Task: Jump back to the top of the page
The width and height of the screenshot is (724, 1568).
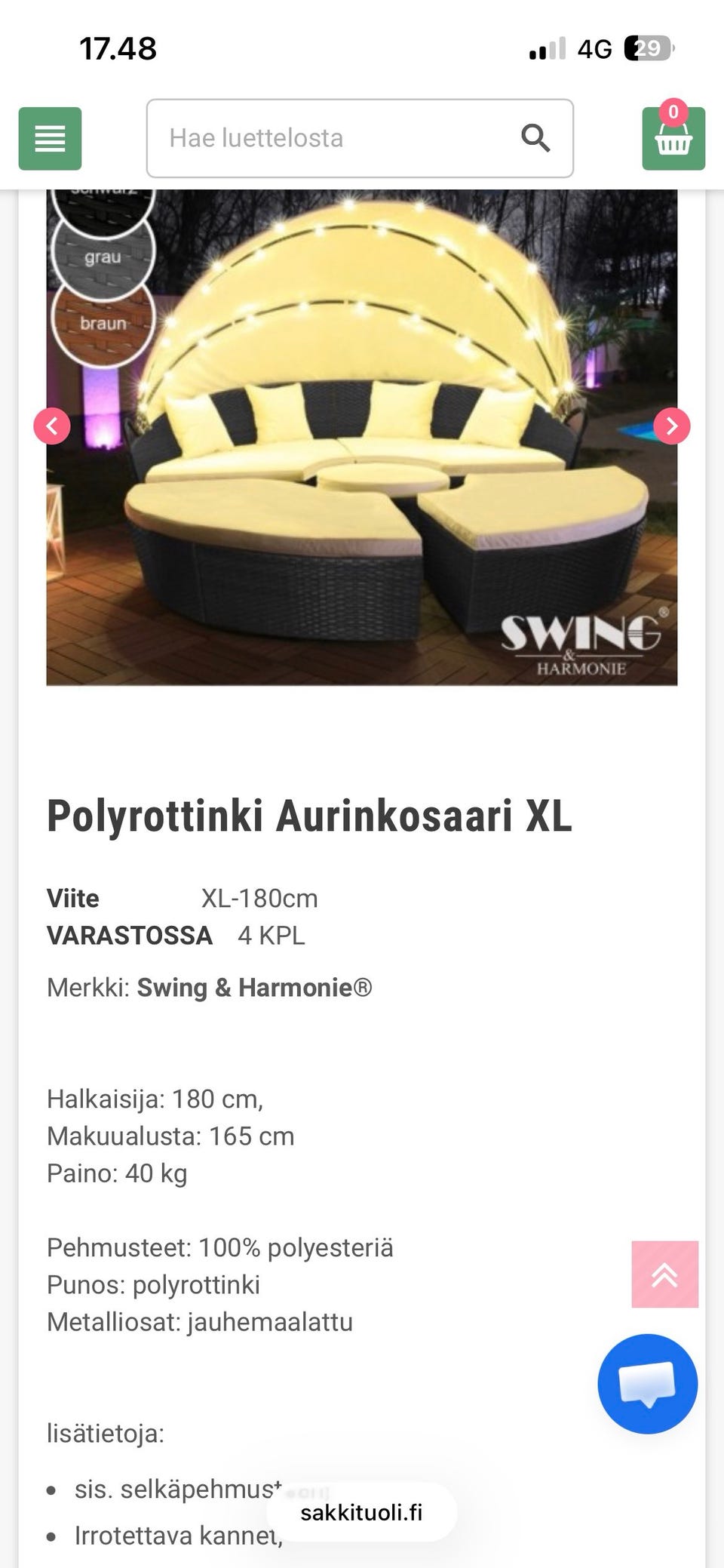Action: coord(664,1274)
